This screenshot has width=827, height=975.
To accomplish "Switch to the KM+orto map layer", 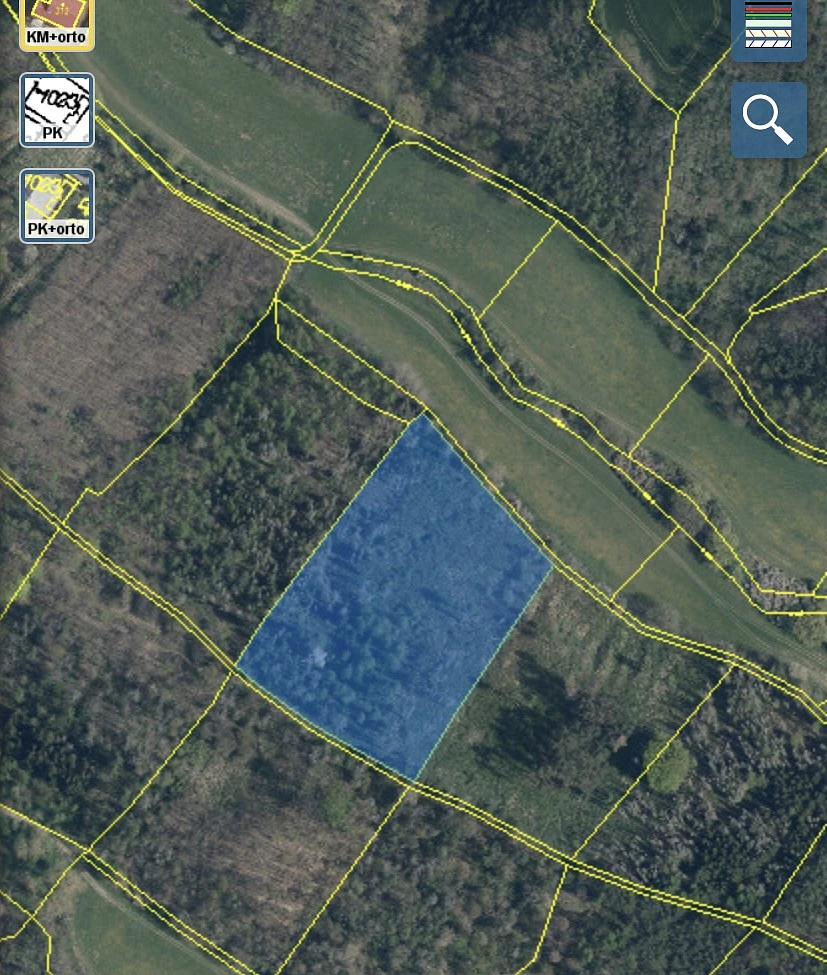I will point(57,22).
